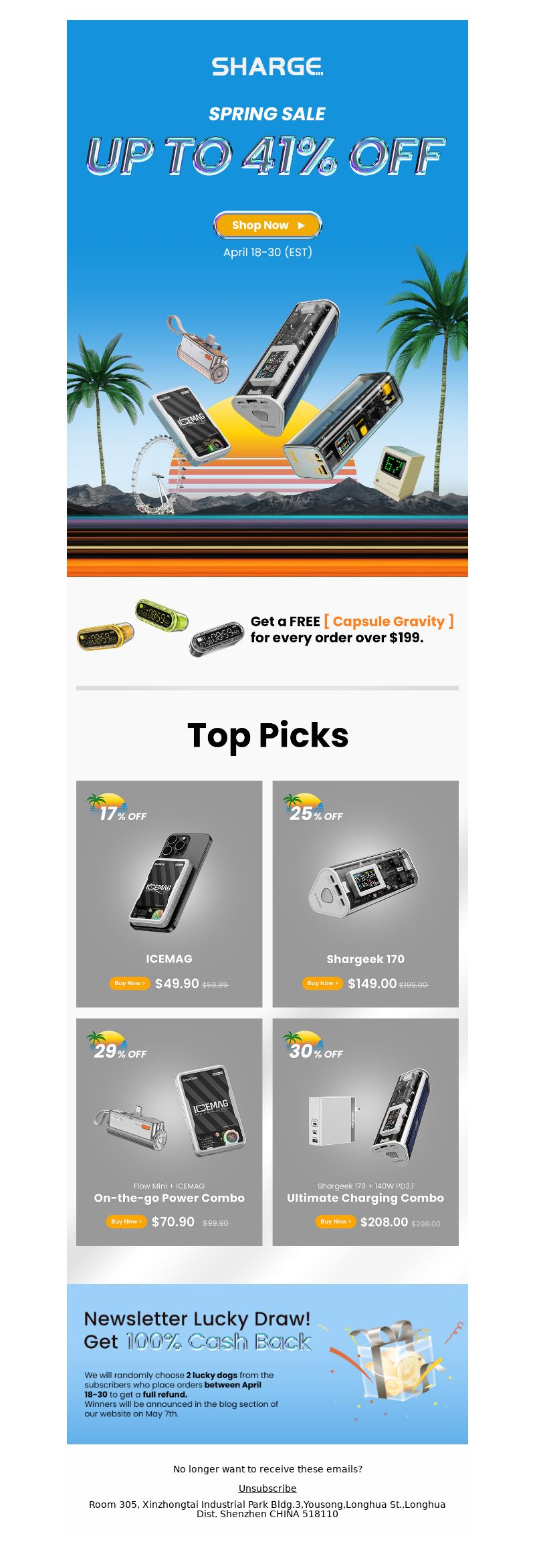
Task: View the Newsletter Lucky Draw banner
Action: click(267, 1363)
